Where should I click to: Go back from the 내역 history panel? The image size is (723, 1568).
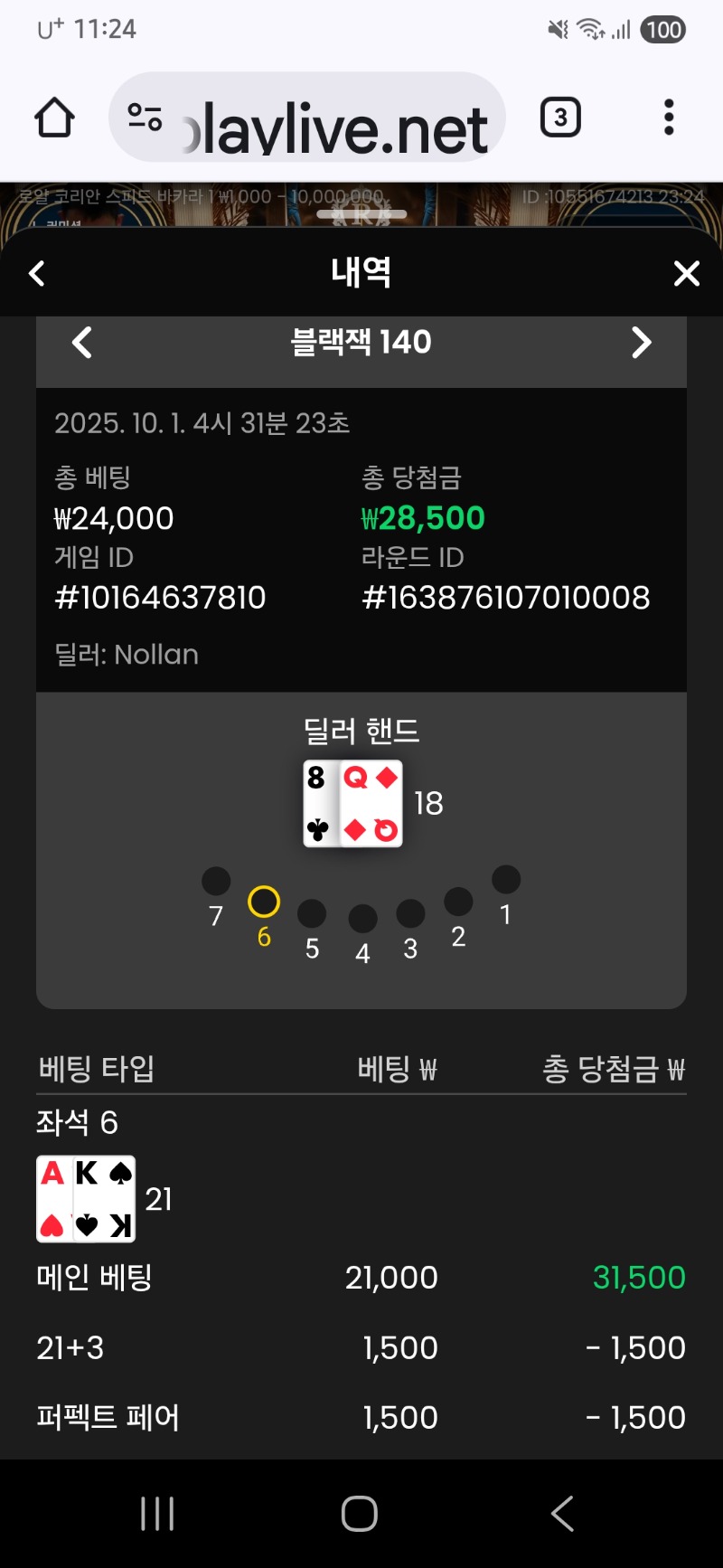37,273
